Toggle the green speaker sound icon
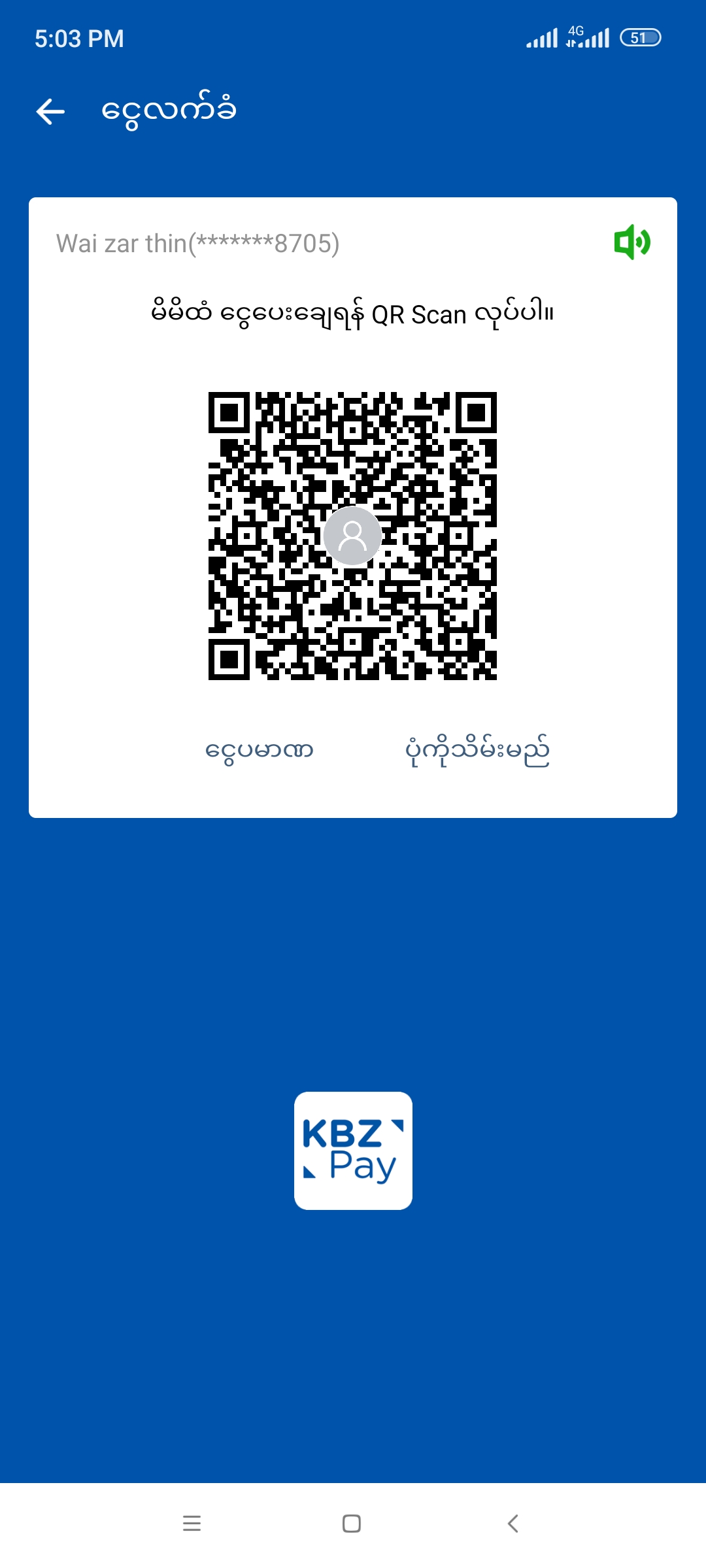The width and height of the screenshot is (706, 1568). [x=631, y=242]
